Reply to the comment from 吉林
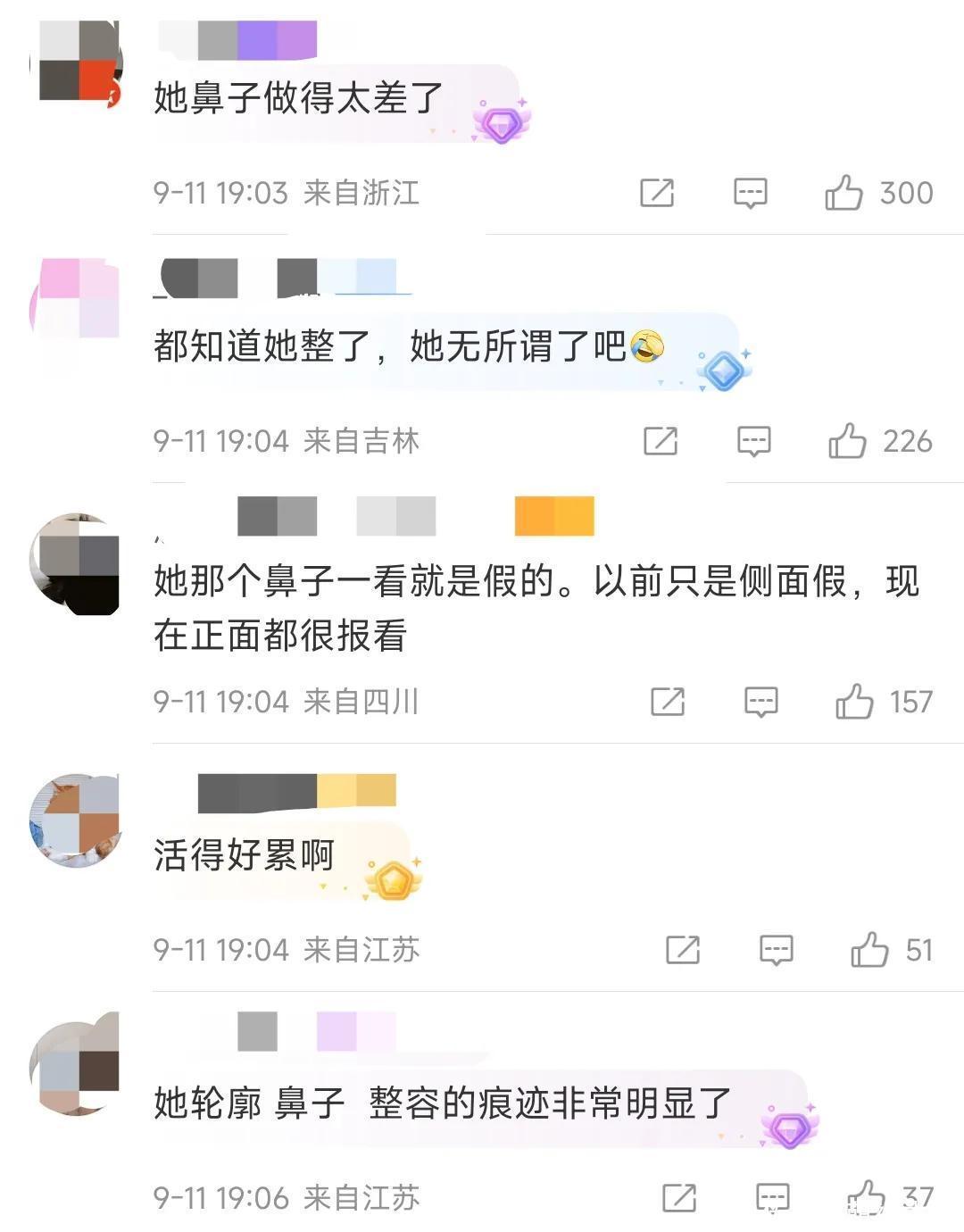 tap(753, 440)
